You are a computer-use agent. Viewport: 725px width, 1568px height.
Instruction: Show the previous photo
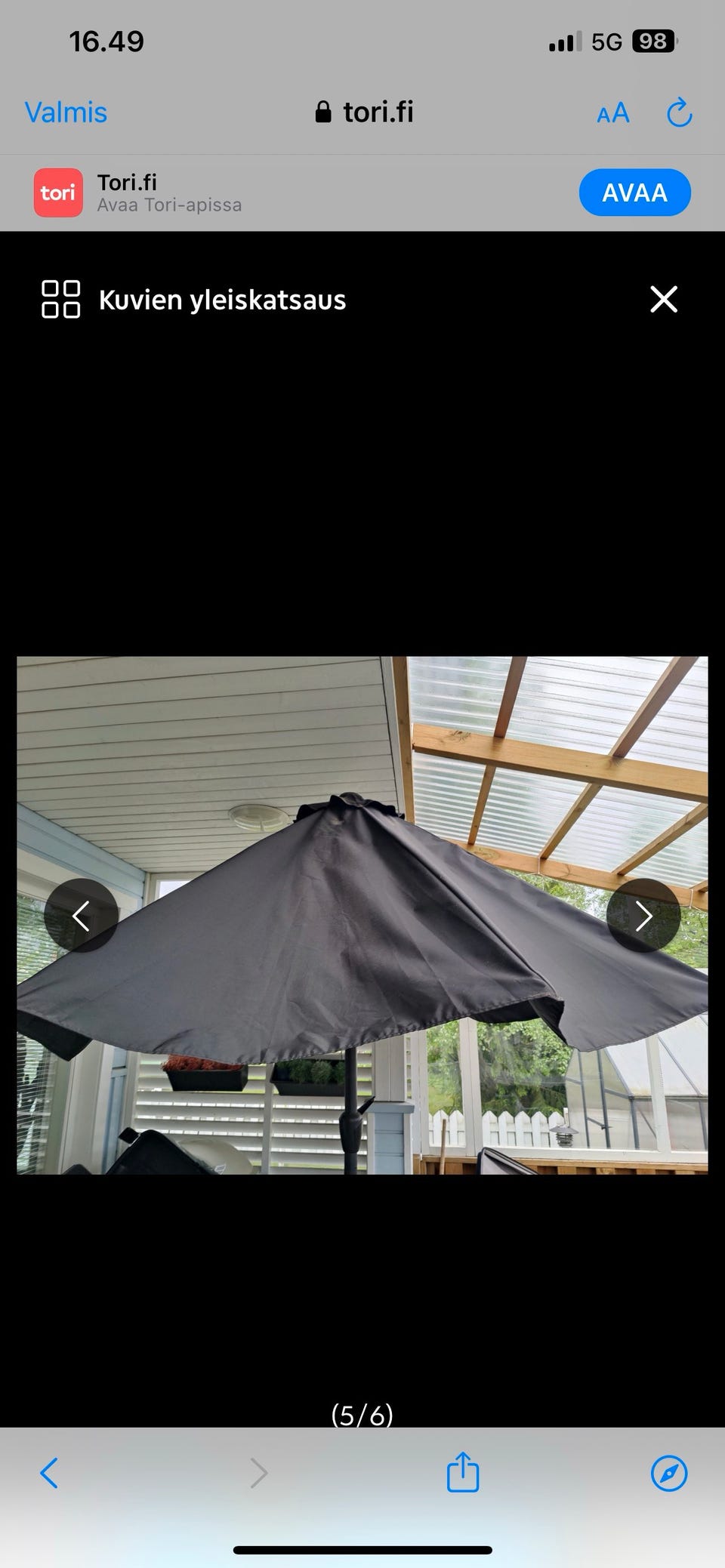[x=81, y=915]
